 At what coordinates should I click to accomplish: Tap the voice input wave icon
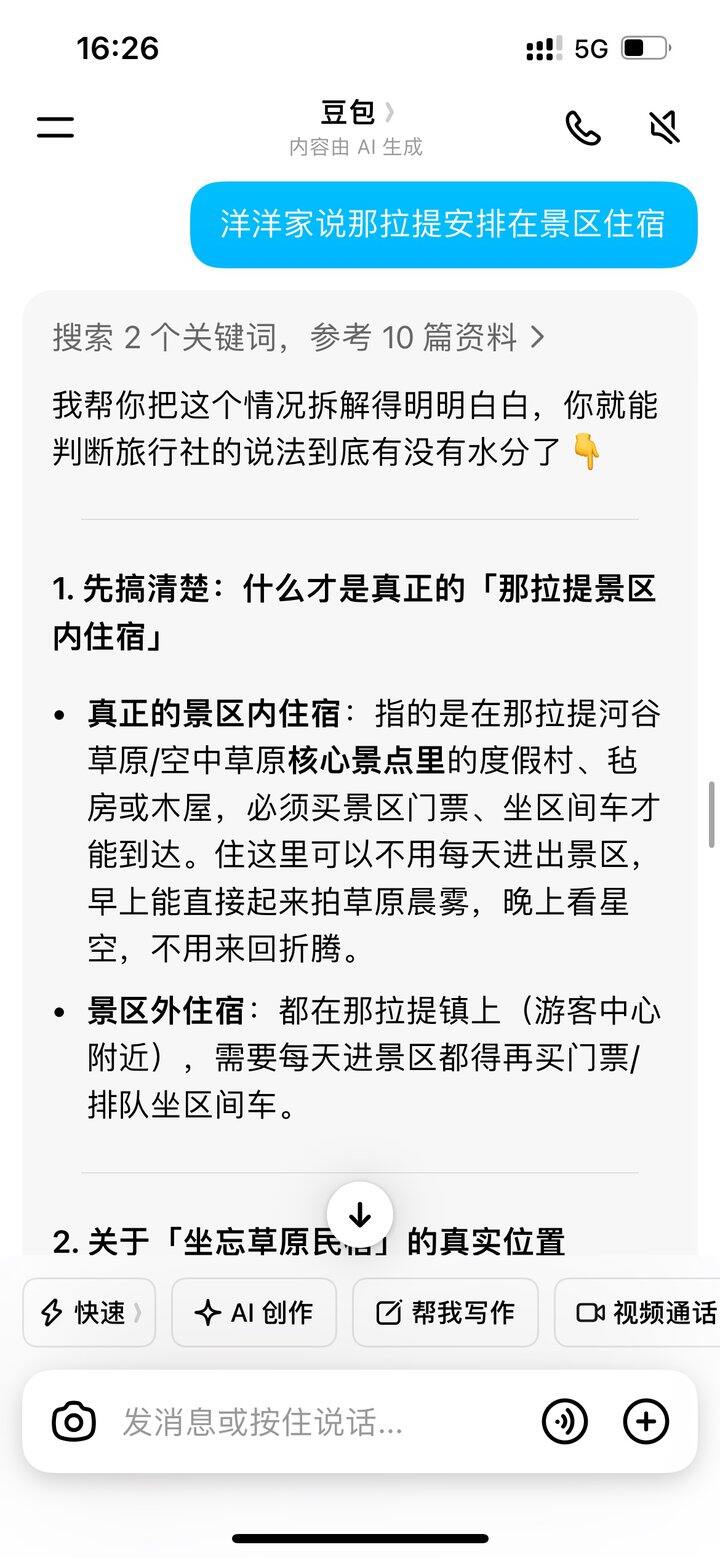click(x=566, y=1421)
